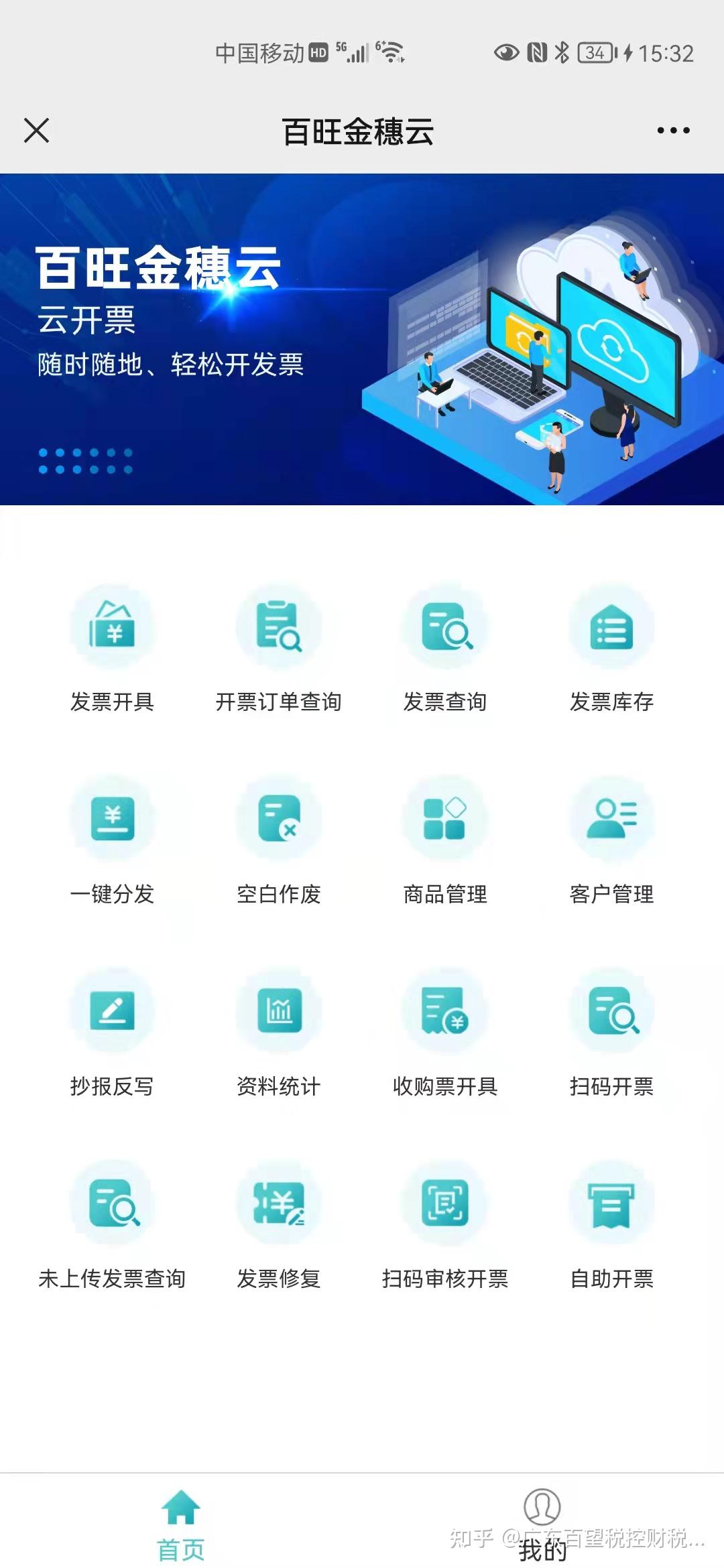Close the 百旺金穗云 mini program
724x1568 pixels.
point(37,131)
